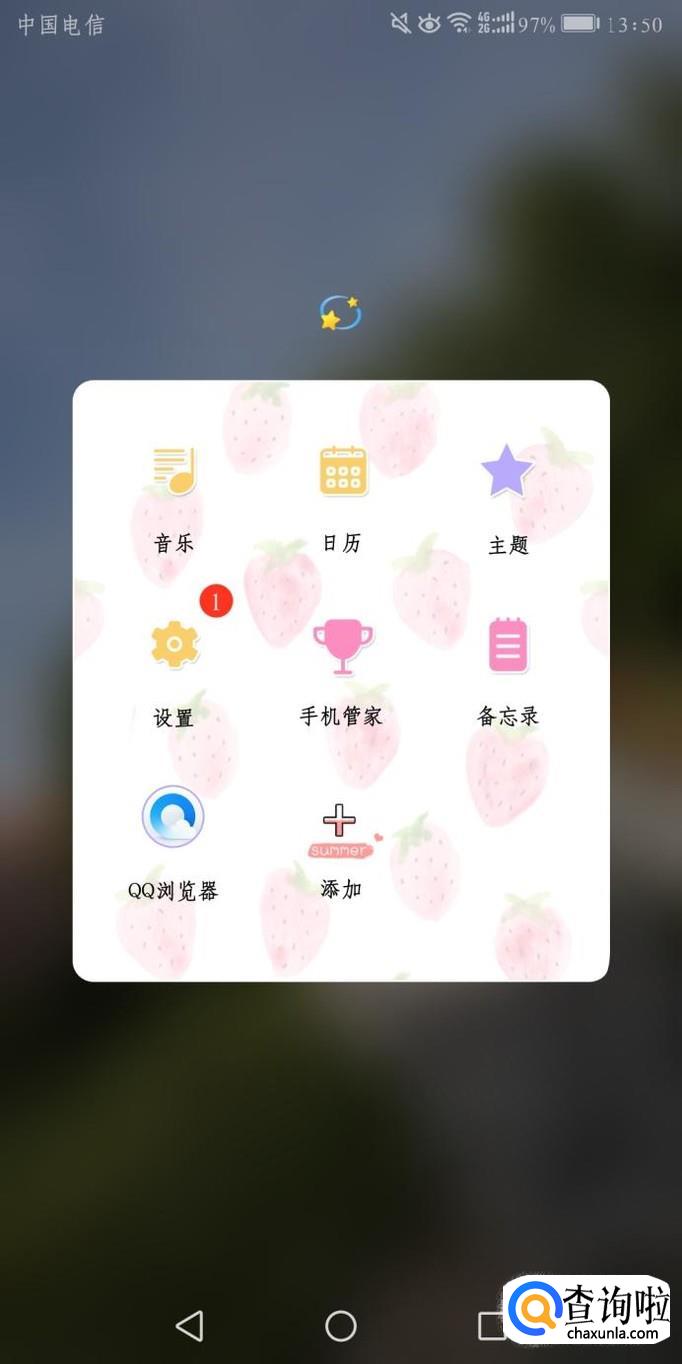Open the 备忘录 notes app
Image resolution: width=682 pixels, height=1364 pixels.
click(x=507, y=646)
